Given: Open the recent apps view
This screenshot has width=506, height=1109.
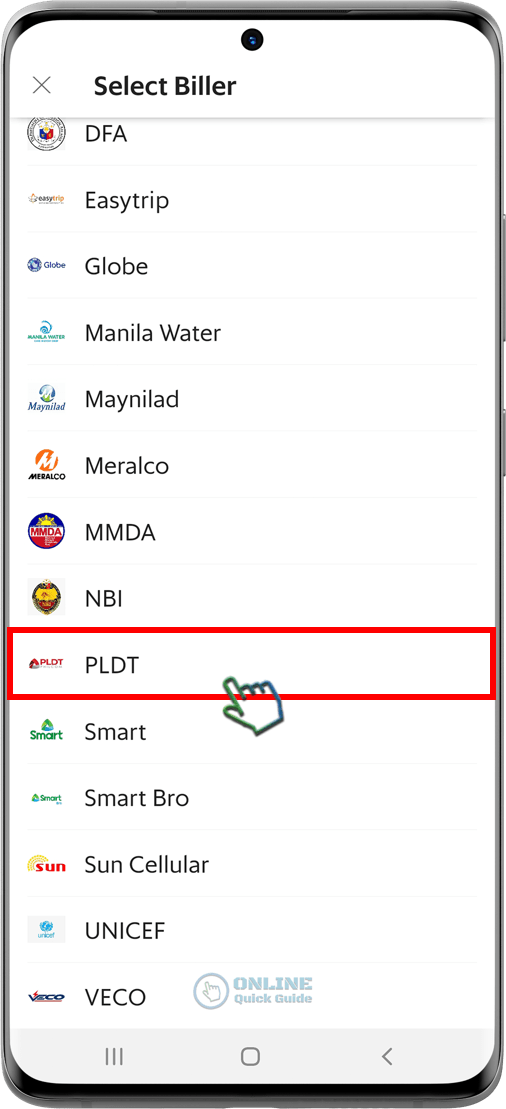Looking at the screenshot, I should (114, 1057).
